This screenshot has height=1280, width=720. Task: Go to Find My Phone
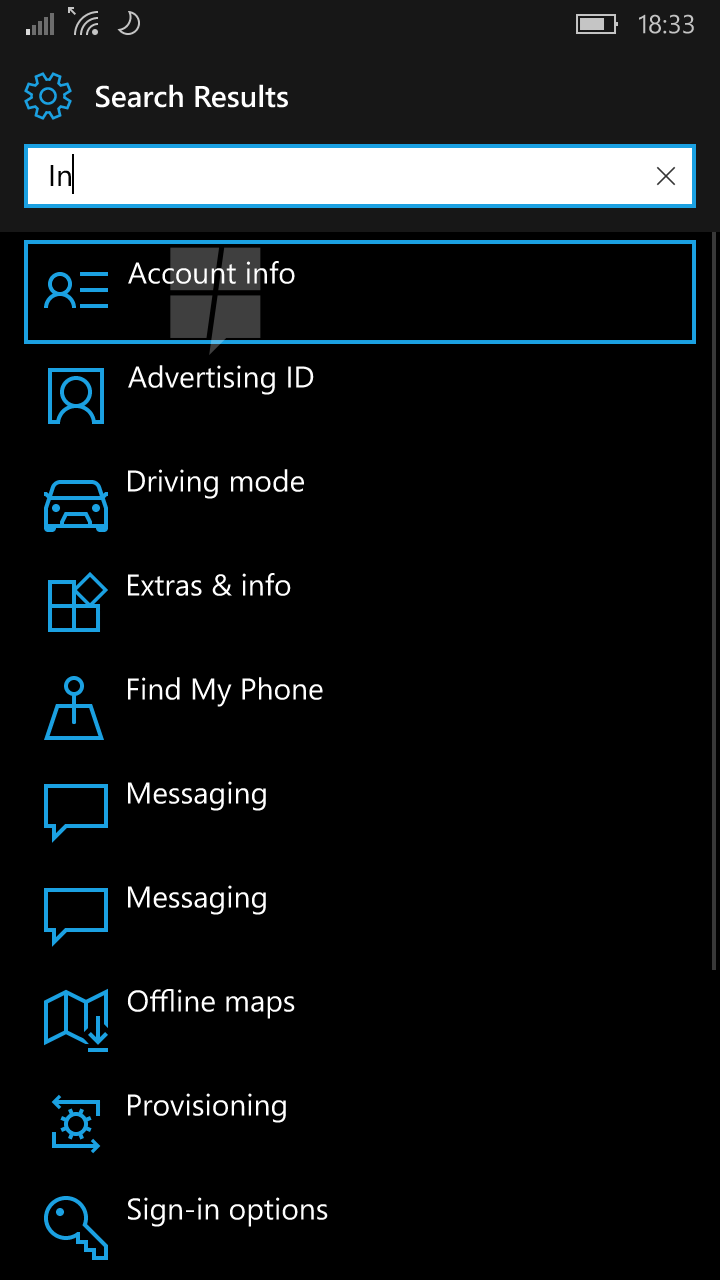click(360, 708)
